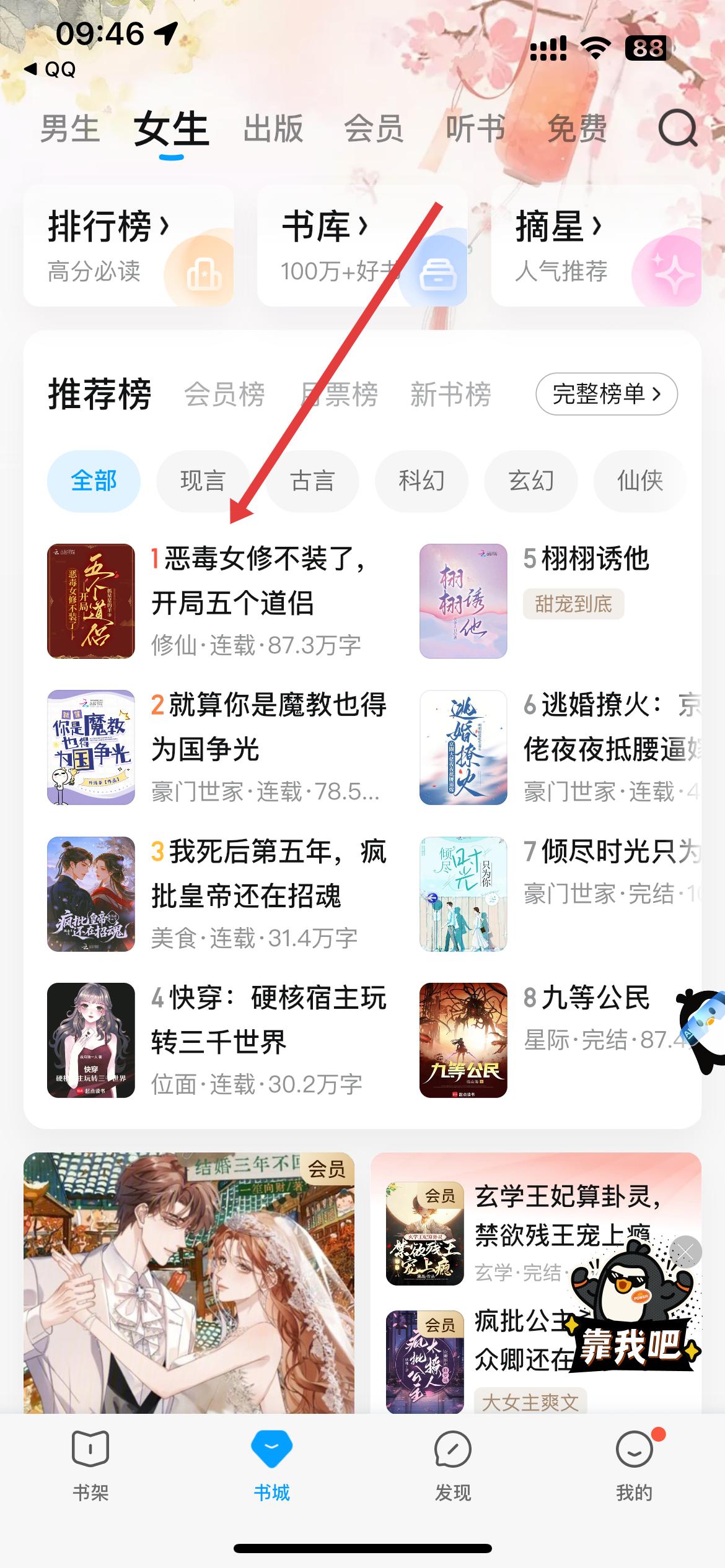This screenshot has height=1568, width=725.
Task: Tap the 完整榜单 button
Action: click(x=606, y=394)
